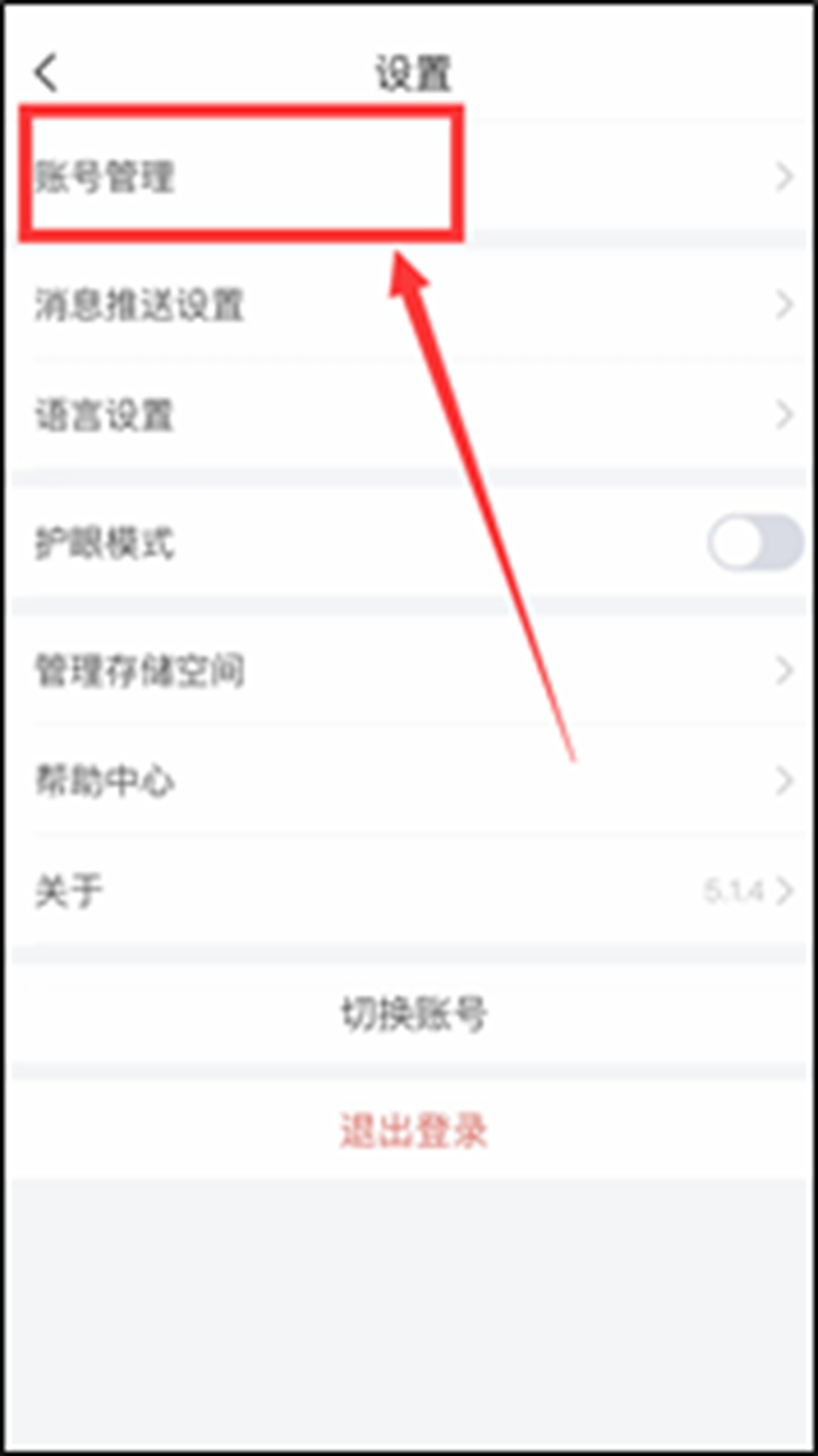
Task: Tap 切换账号 button
Action: coord(413,1015)
